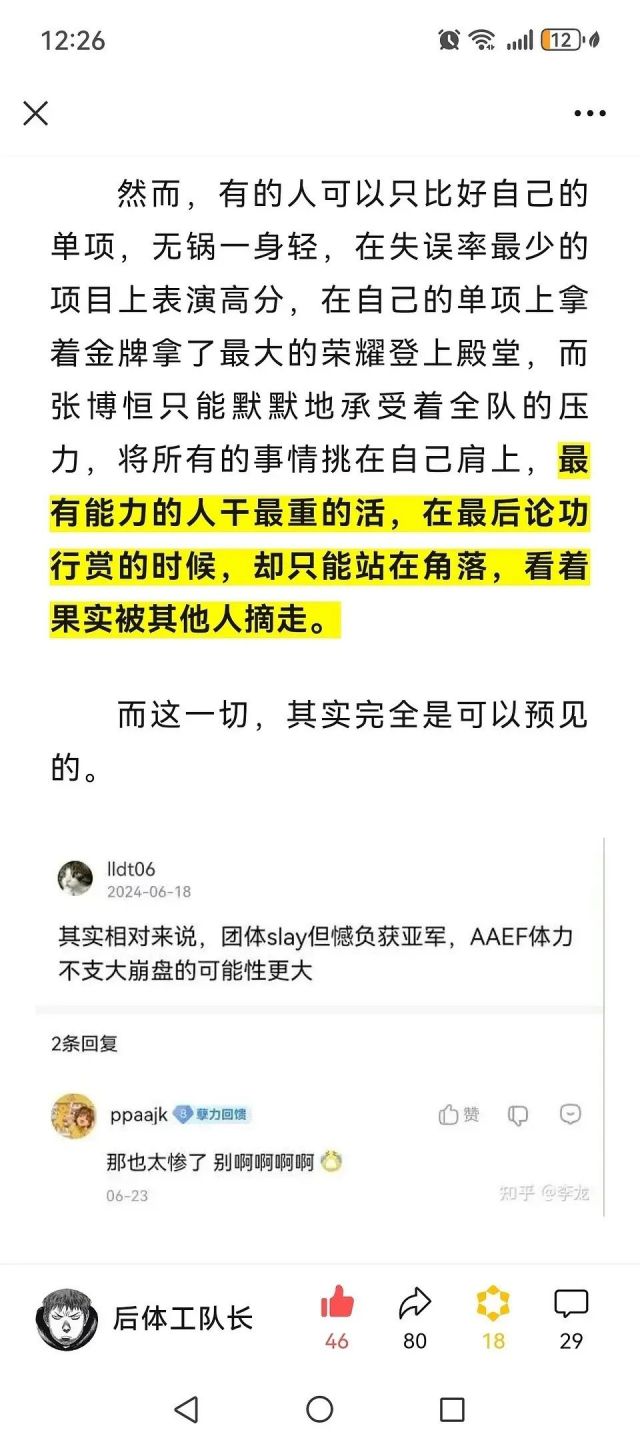Image resolution: width=640 pixels, height=1444 pixels.
Task: Go to home screen via circle button
Action: coord(320,1410)
